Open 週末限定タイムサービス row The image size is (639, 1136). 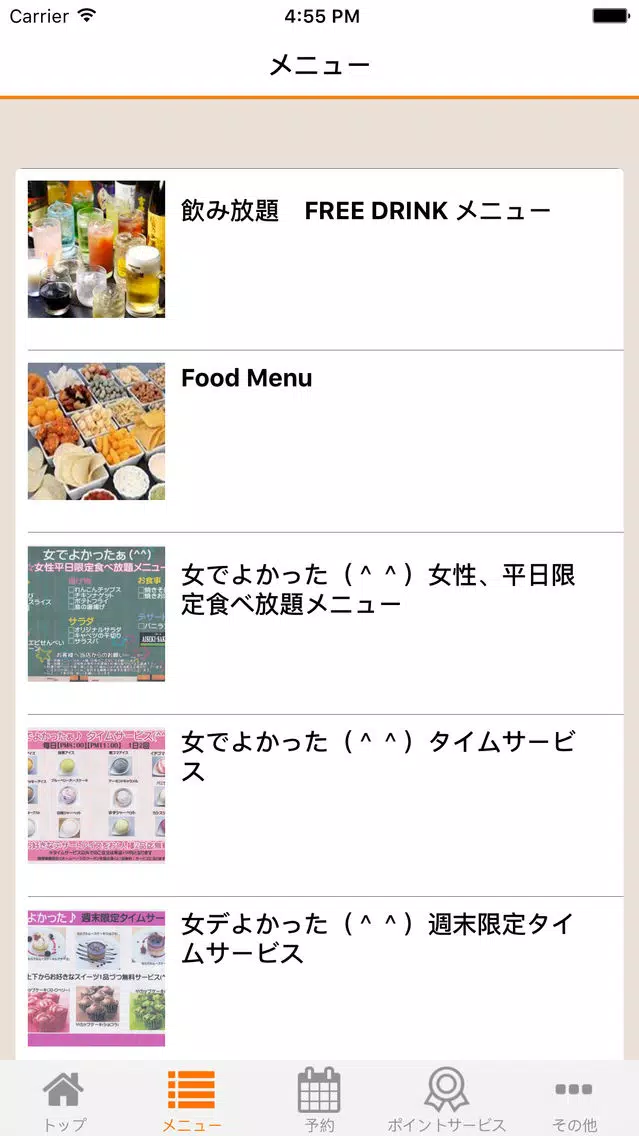pos(320,978)
